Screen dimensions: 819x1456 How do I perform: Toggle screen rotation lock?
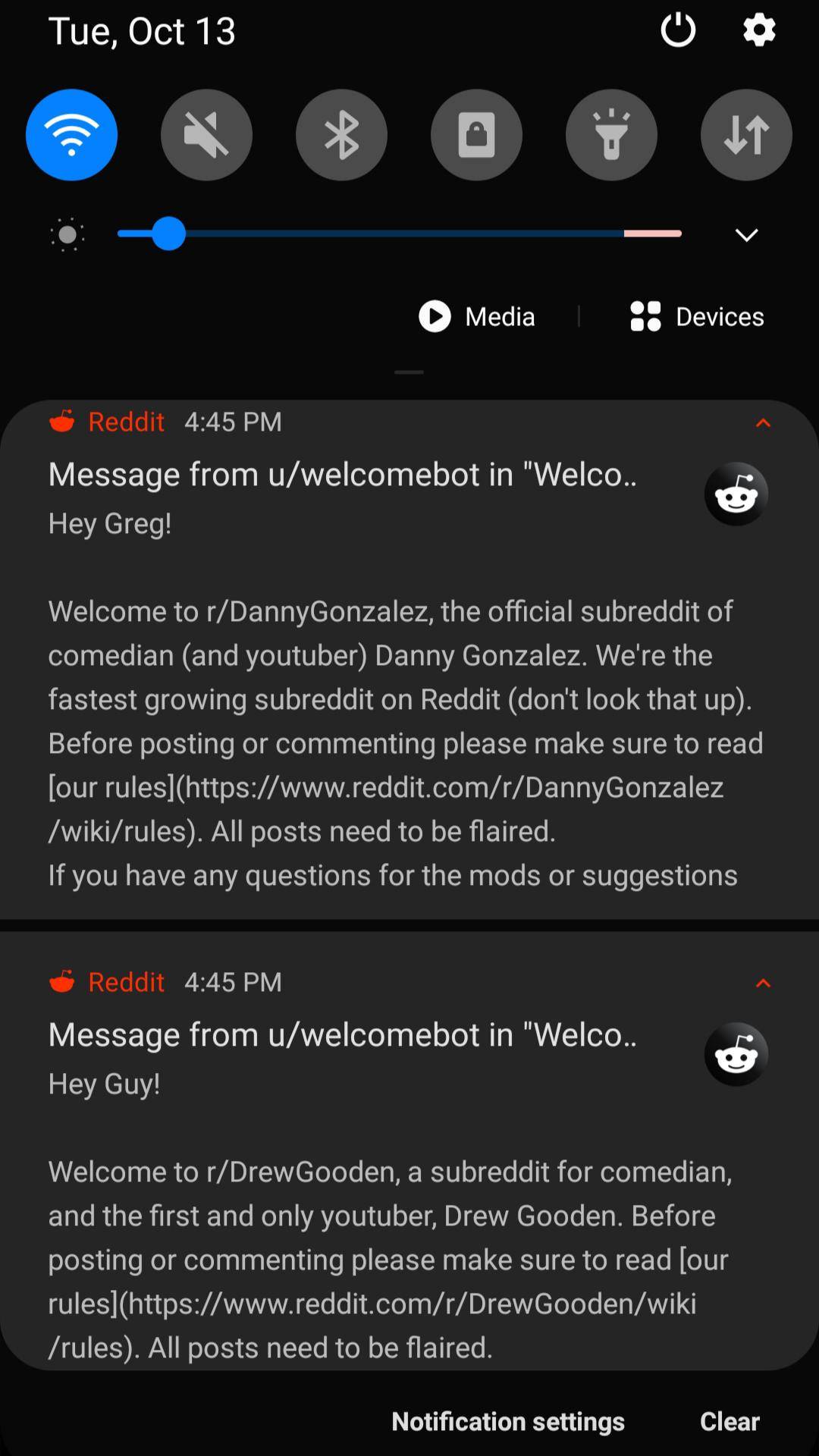(476, 134)
